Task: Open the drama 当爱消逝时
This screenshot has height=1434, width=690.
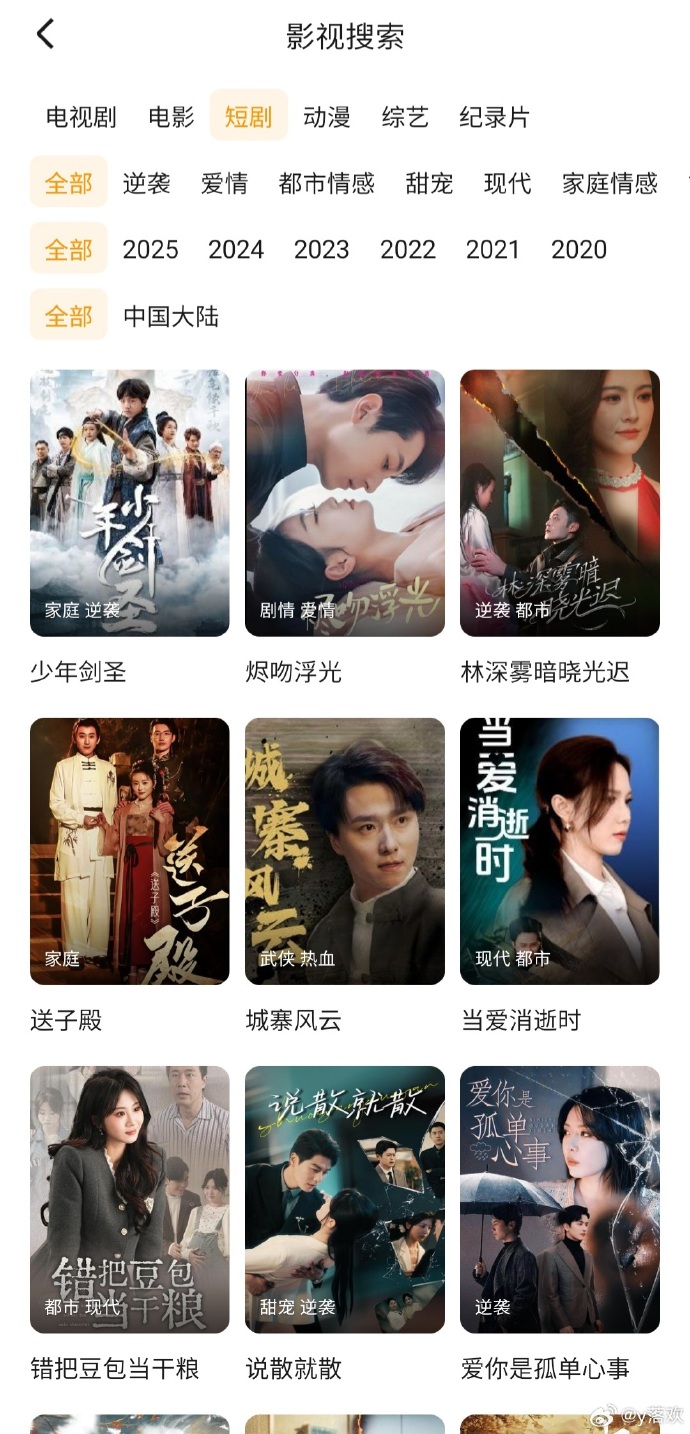Action: (x=560, y=851)
